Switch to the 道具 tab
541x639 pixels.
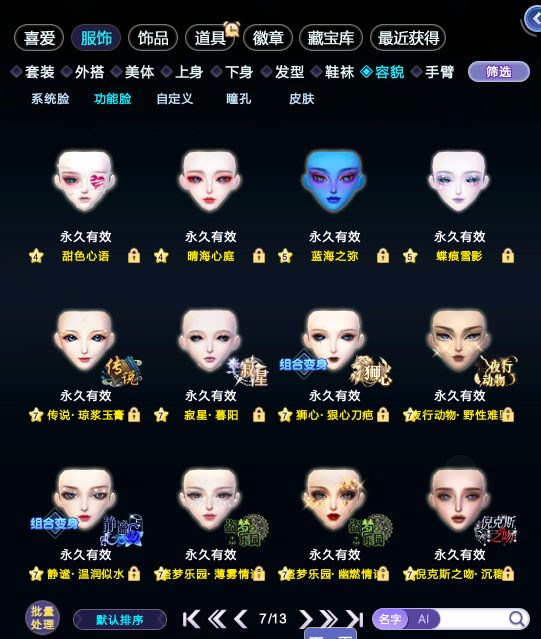coord(210,38)
